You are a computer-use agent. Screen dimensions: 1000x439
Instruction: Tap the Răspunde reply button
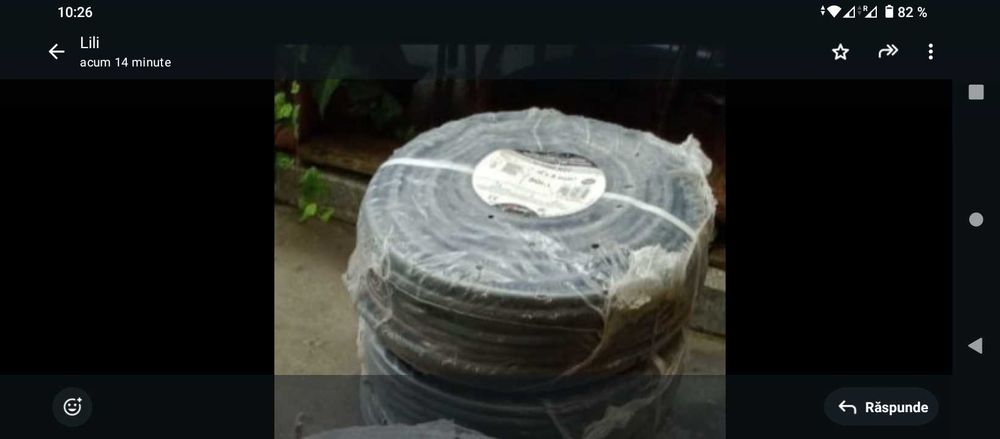pos(882,407)
